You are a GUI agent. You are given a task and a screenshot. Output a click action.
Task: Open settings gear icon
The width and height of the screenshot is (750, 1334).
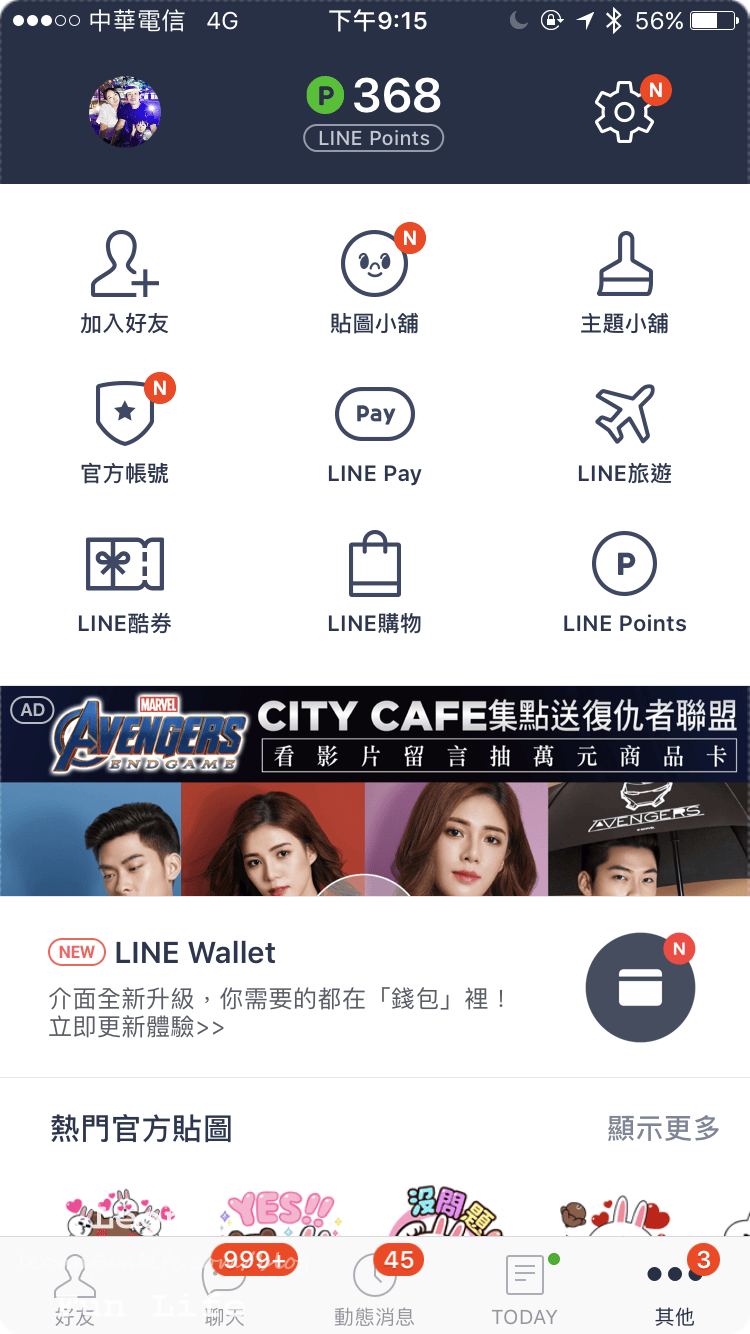(624, 110)
